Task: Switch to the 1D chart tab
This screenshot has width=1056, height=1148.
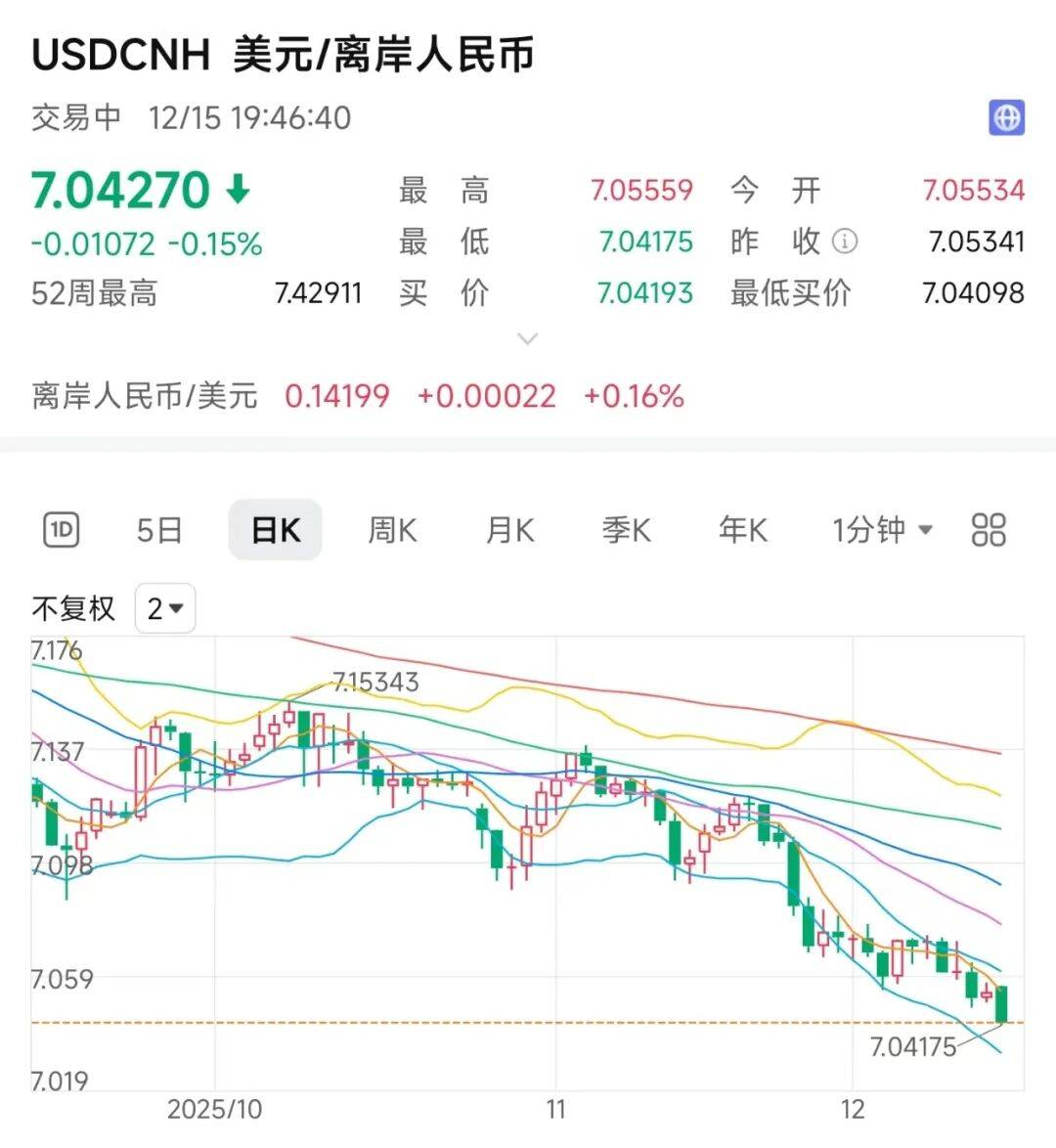Action: [x=62, y=530]
